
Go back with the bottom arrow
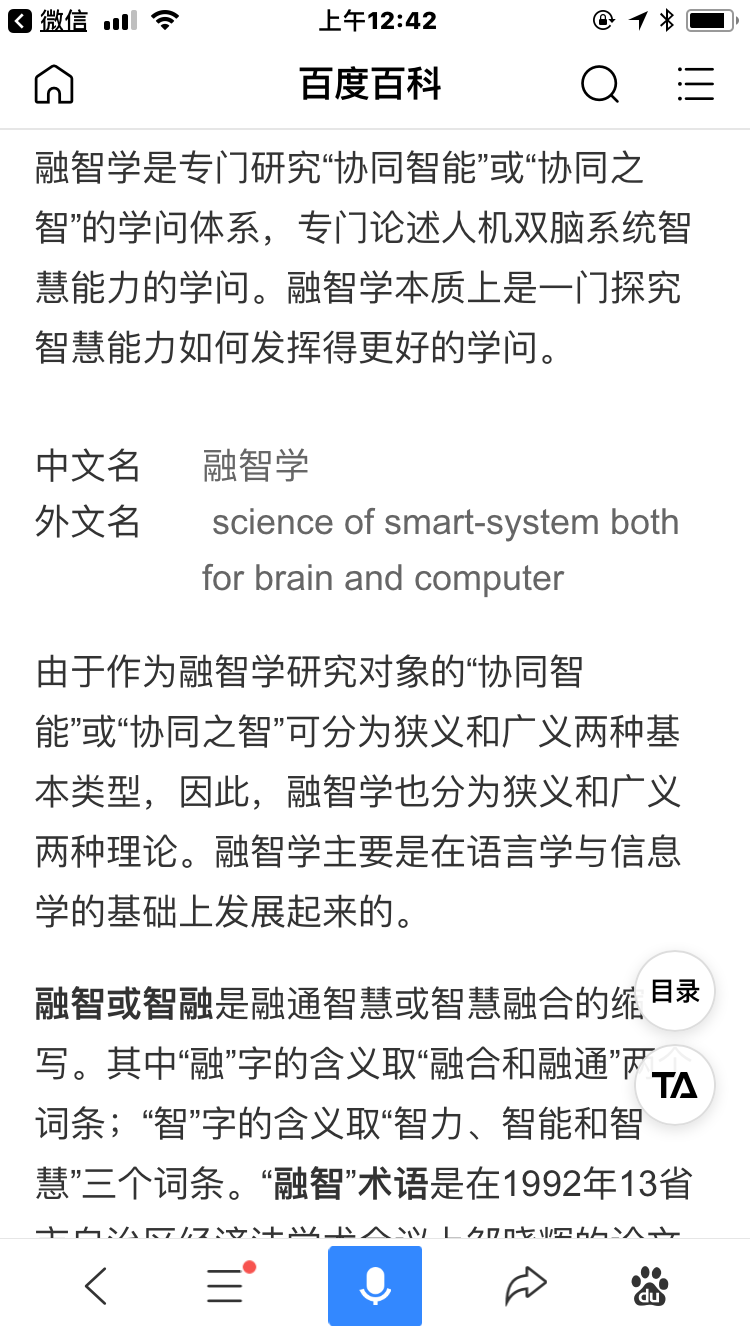[x=96, y=1286]
